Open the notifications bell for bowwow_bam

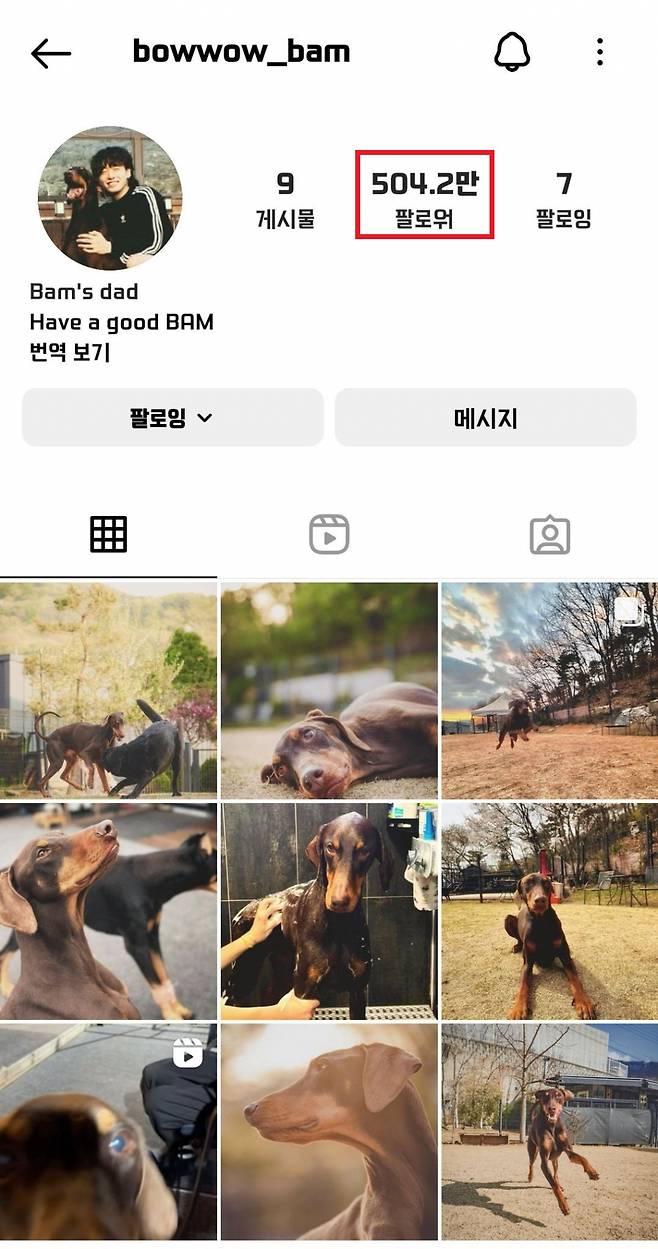512,53
